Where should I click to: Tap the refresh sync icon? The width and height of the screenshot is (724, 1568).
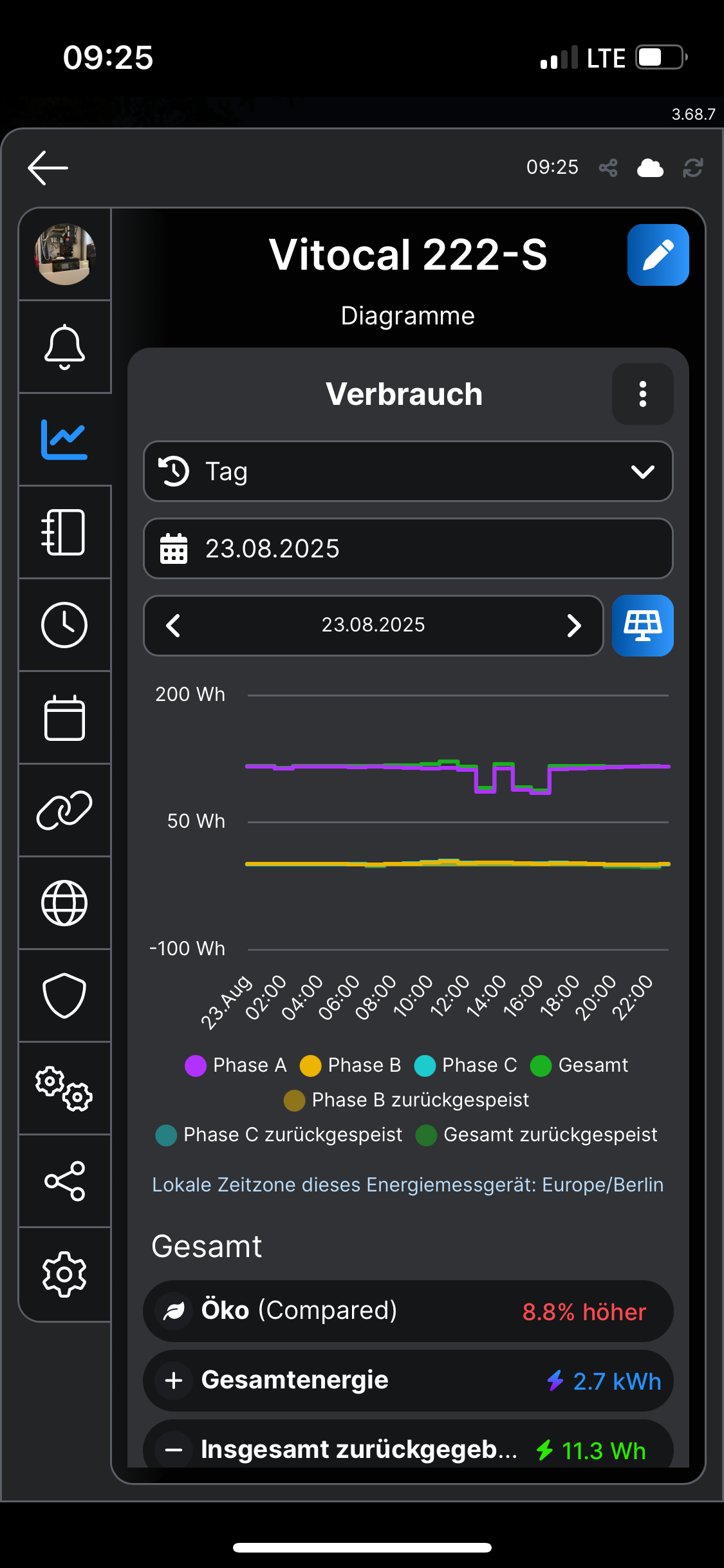[692, 168]
